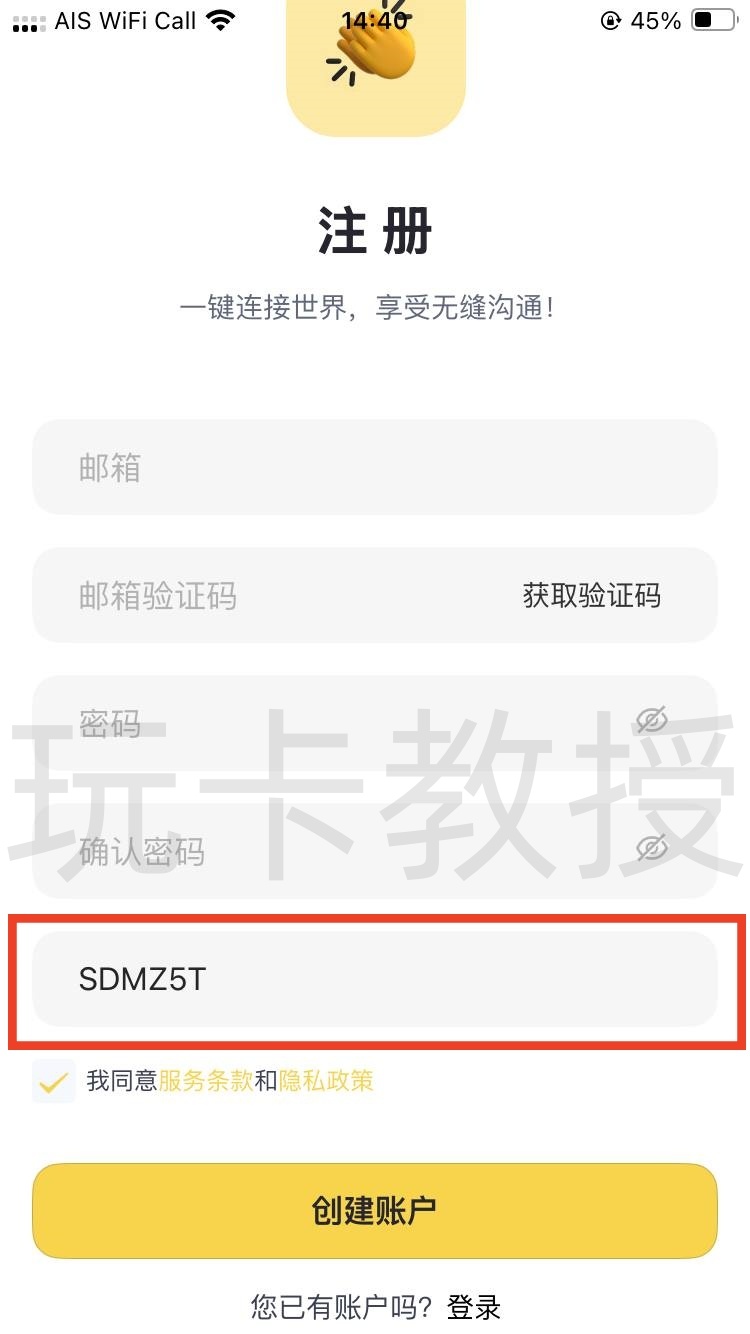750x1334 pixels.
Task: Tap 获取验证码 to get code
Action: click(591, 596)
